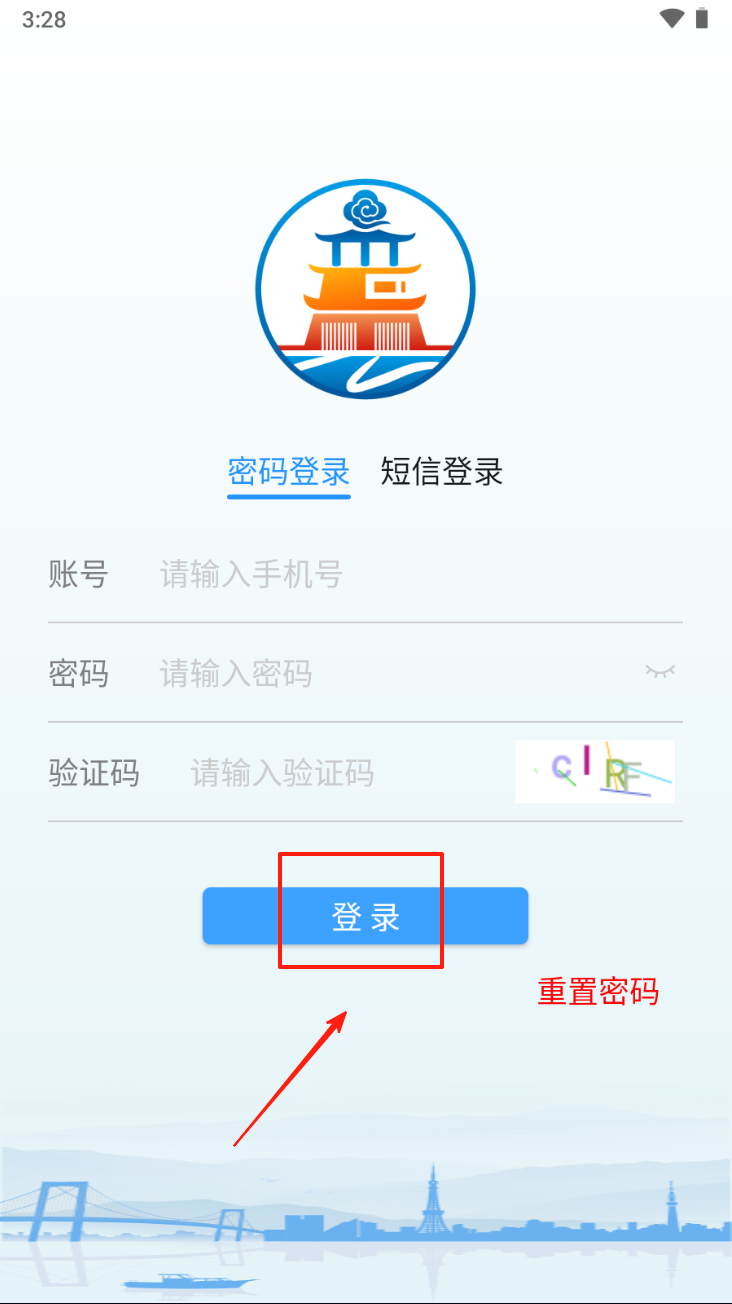Tap the 登录 button
The width and height of the screenshot is (732, 1304).
tap(365, 916)
